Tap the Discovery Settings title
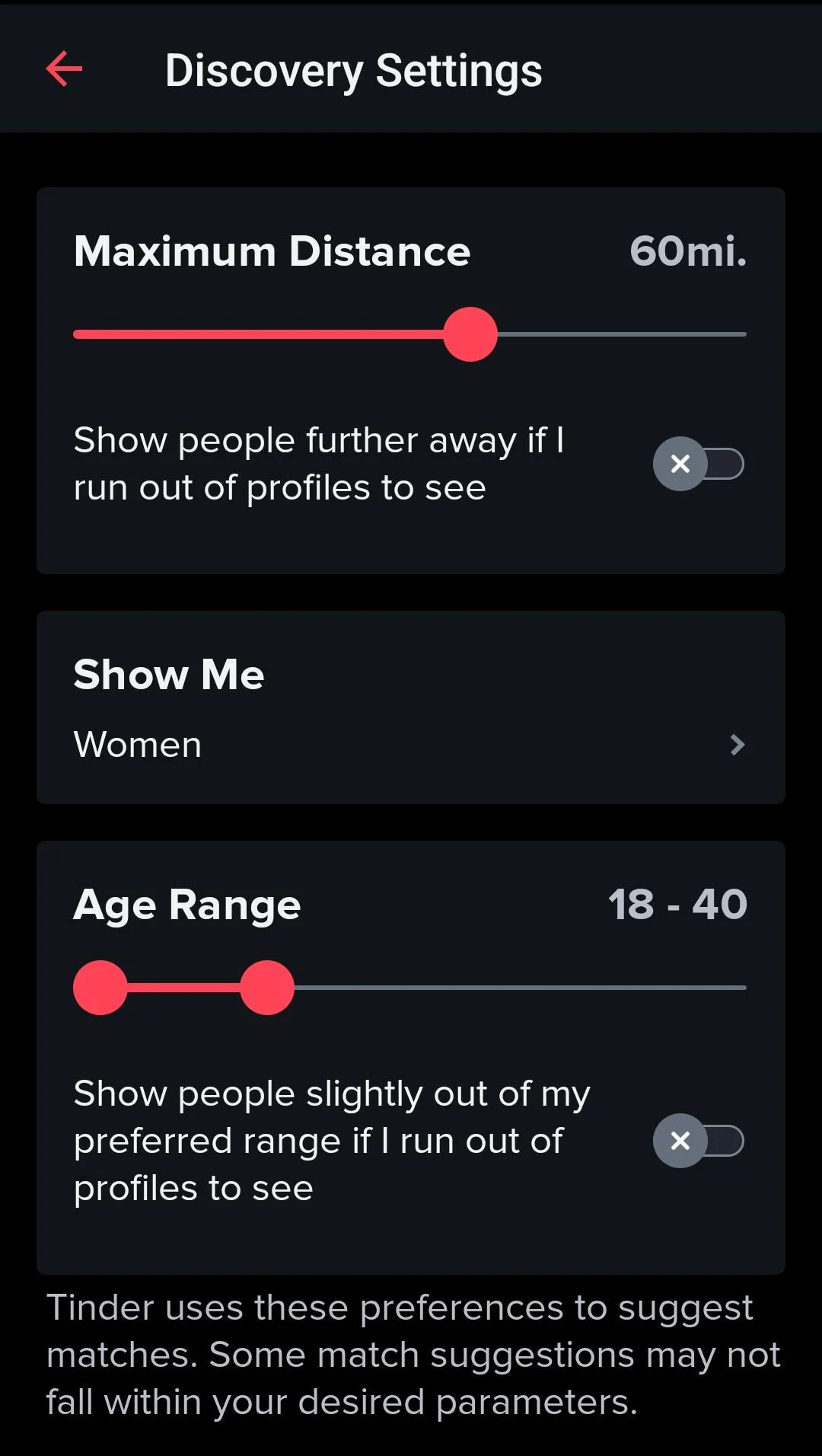Image resolution: width=822 pixels, height=1456 pixels. [354, 69]
